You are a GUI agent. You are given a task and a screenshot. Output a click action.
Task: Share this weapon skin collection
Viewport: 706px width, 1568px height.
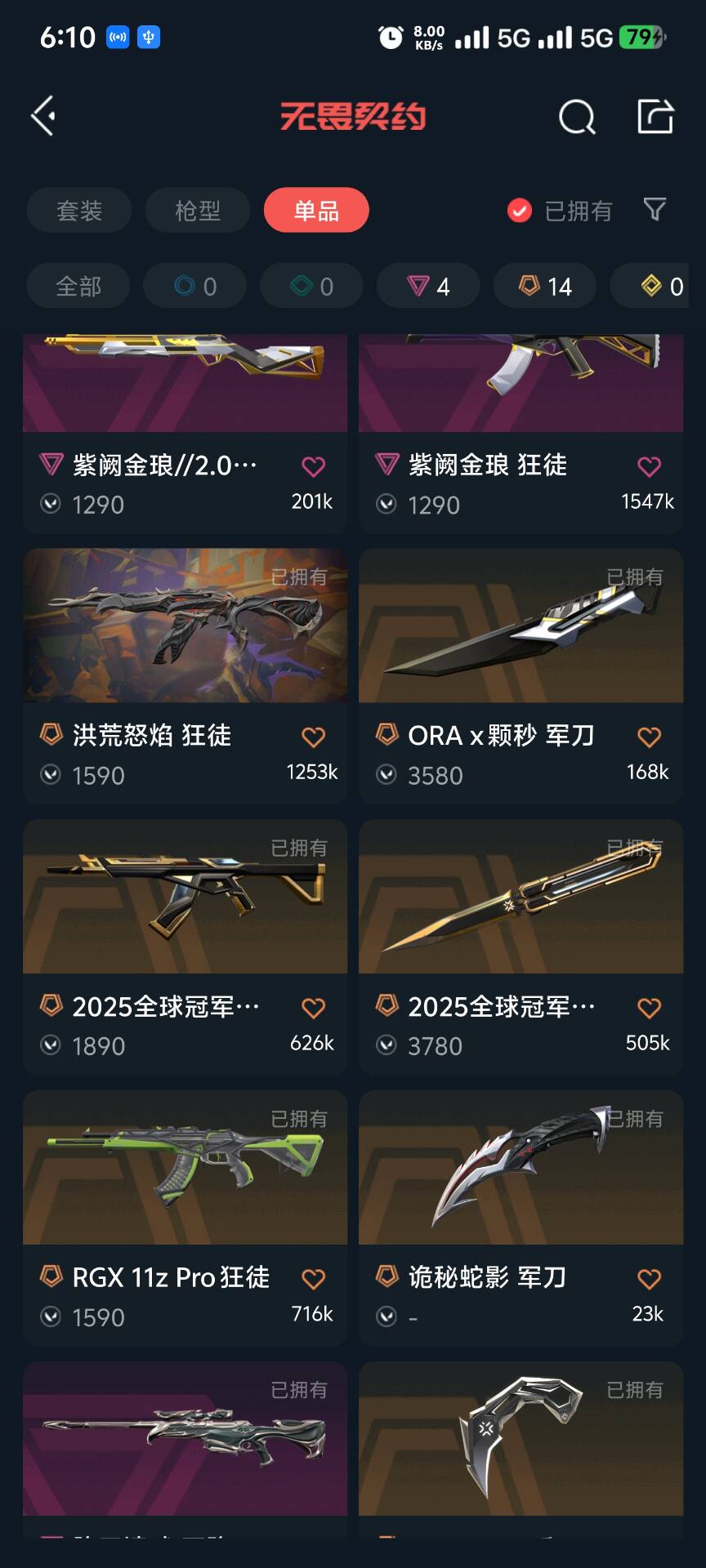655,117
